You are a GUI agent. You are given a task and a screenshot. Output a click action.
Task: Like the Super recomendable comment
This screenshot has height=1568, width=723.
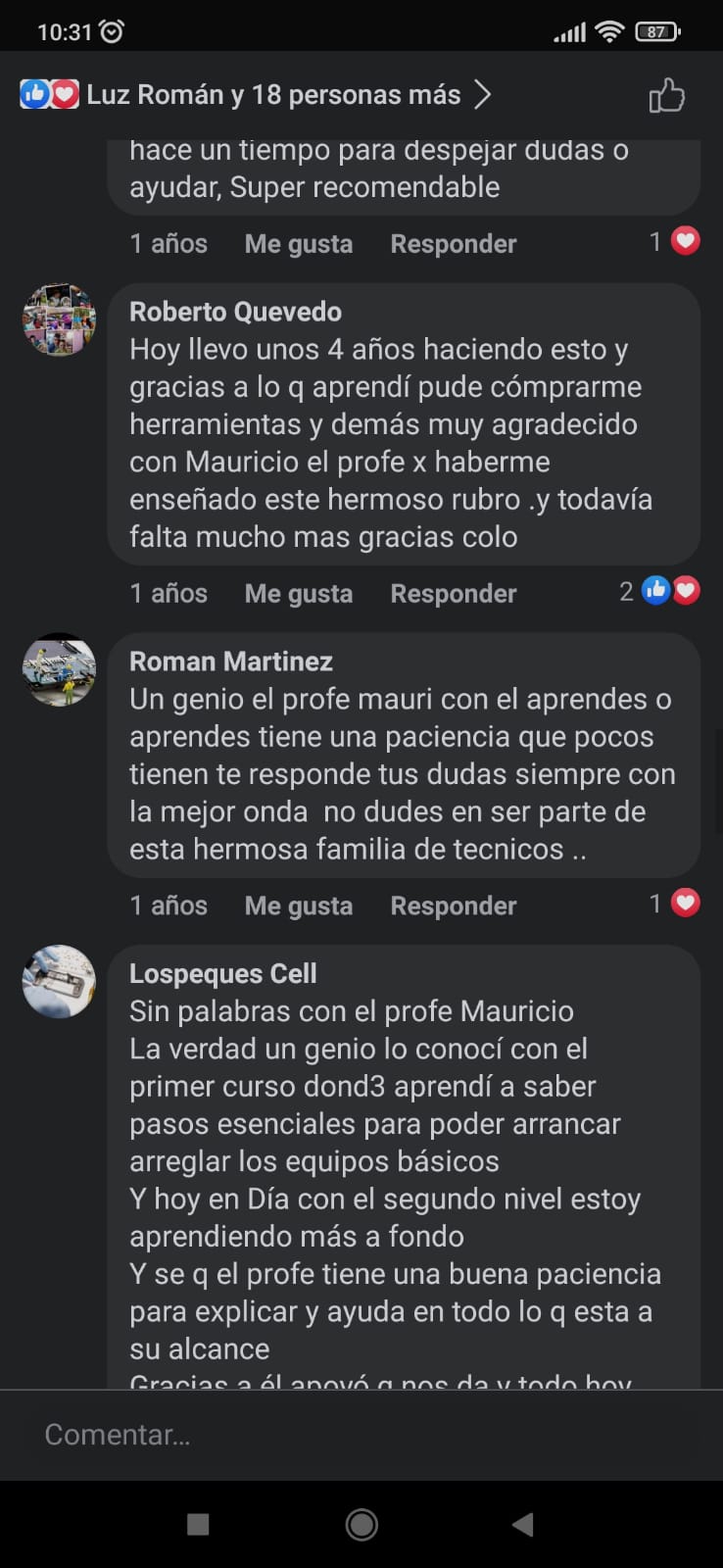coord(298,244)
